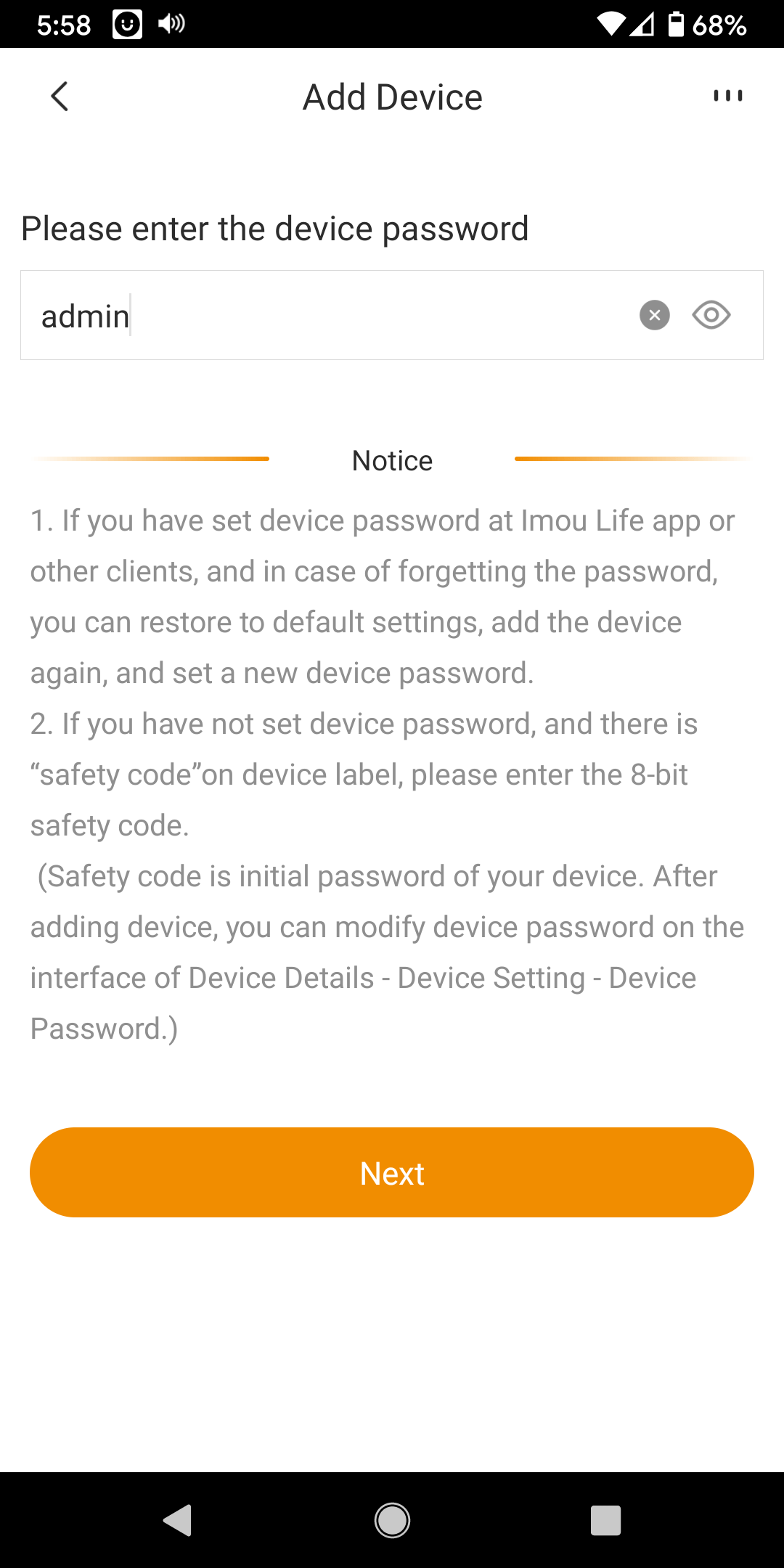Tap the Next button
The image size is (784, 1568).
[x=392, y=1172]
